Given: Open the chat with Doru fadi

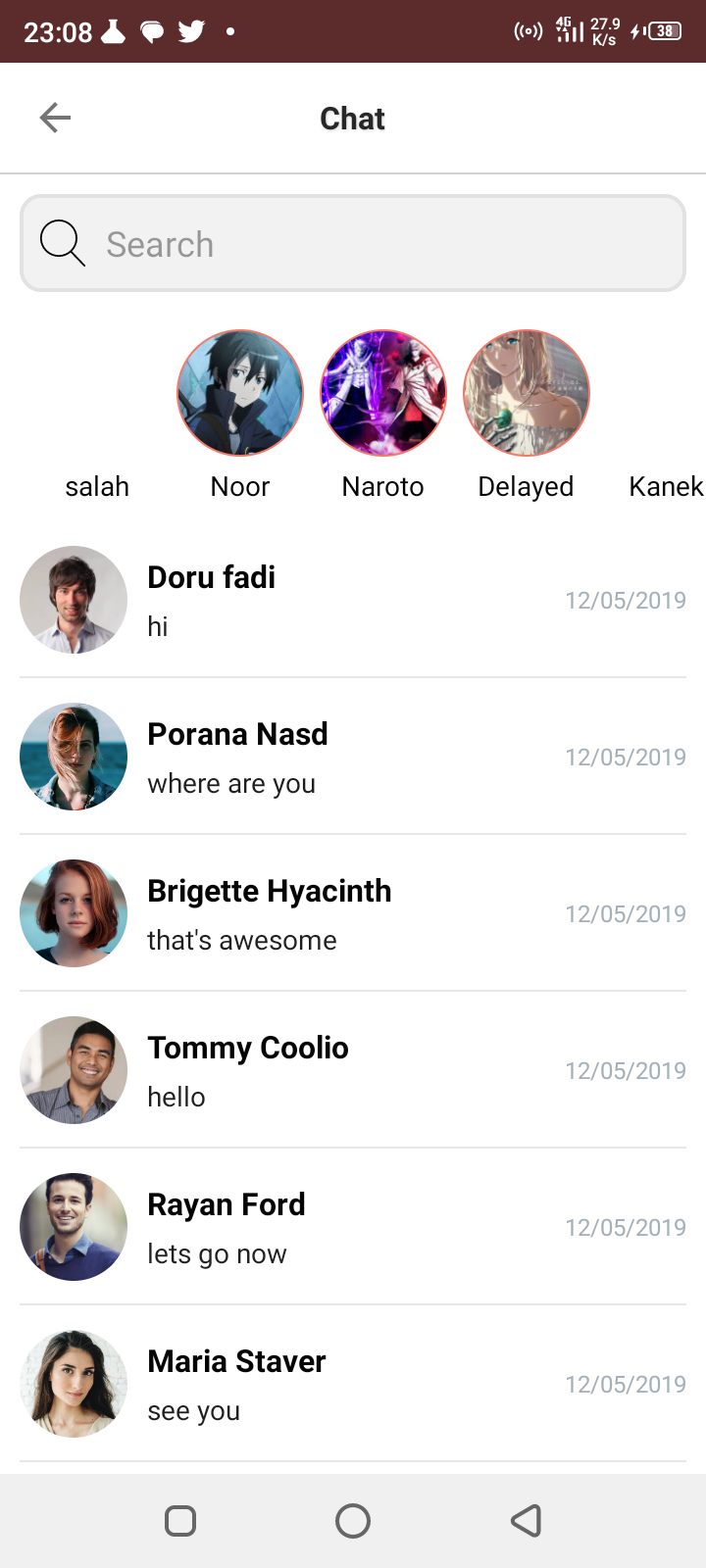Looking at the screenshot, I should click(x=353, y=600).
